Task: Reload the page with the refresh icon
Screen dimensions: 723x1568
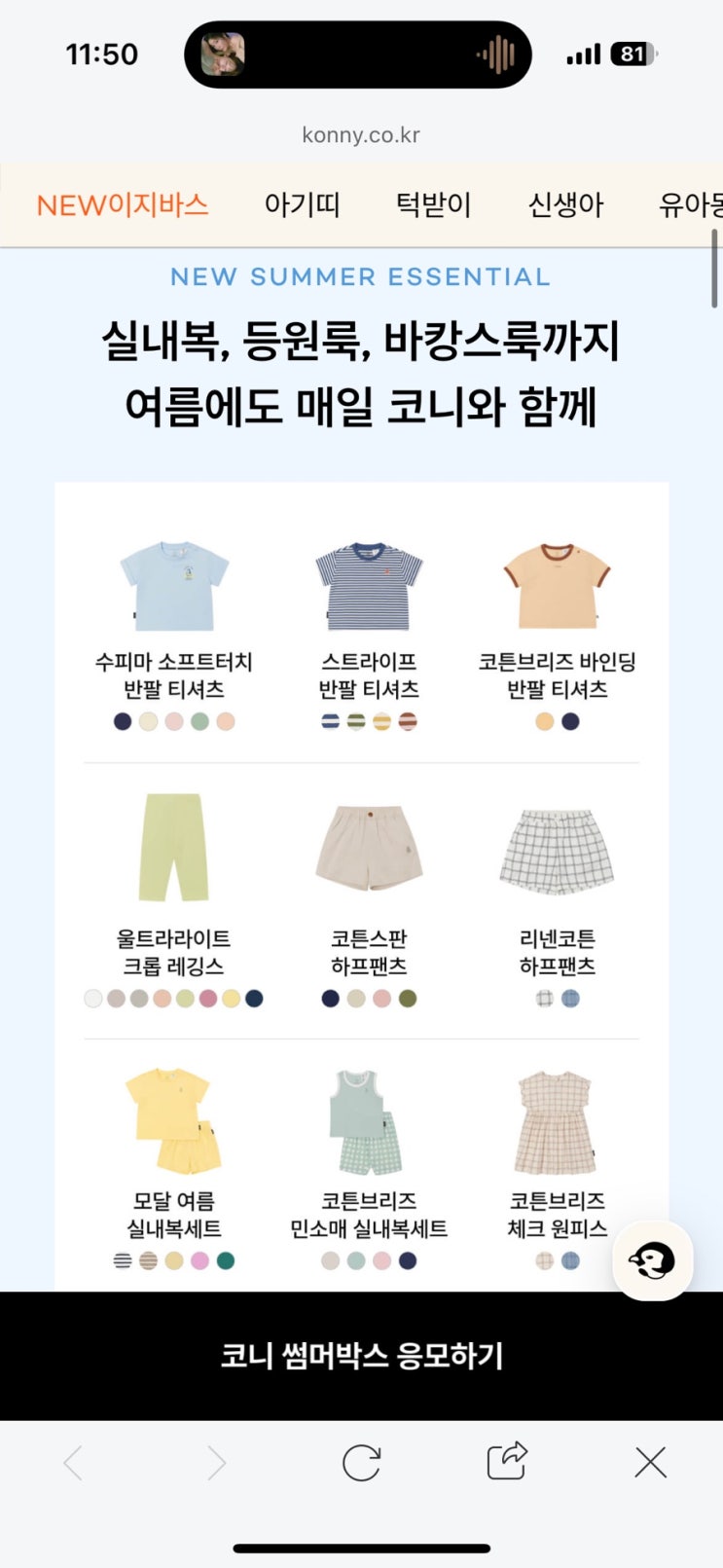Action: (361, 1462)
